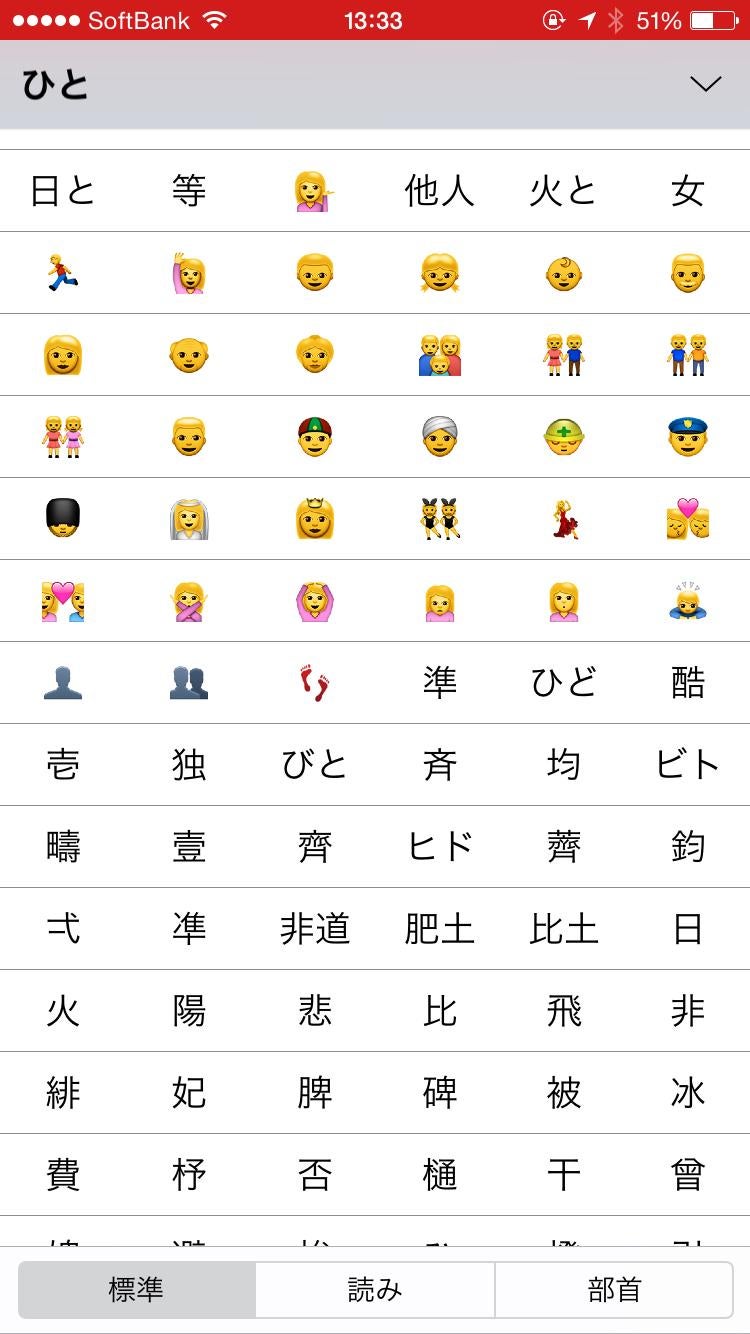Pick the construction worker emoji

click(562, 436)
